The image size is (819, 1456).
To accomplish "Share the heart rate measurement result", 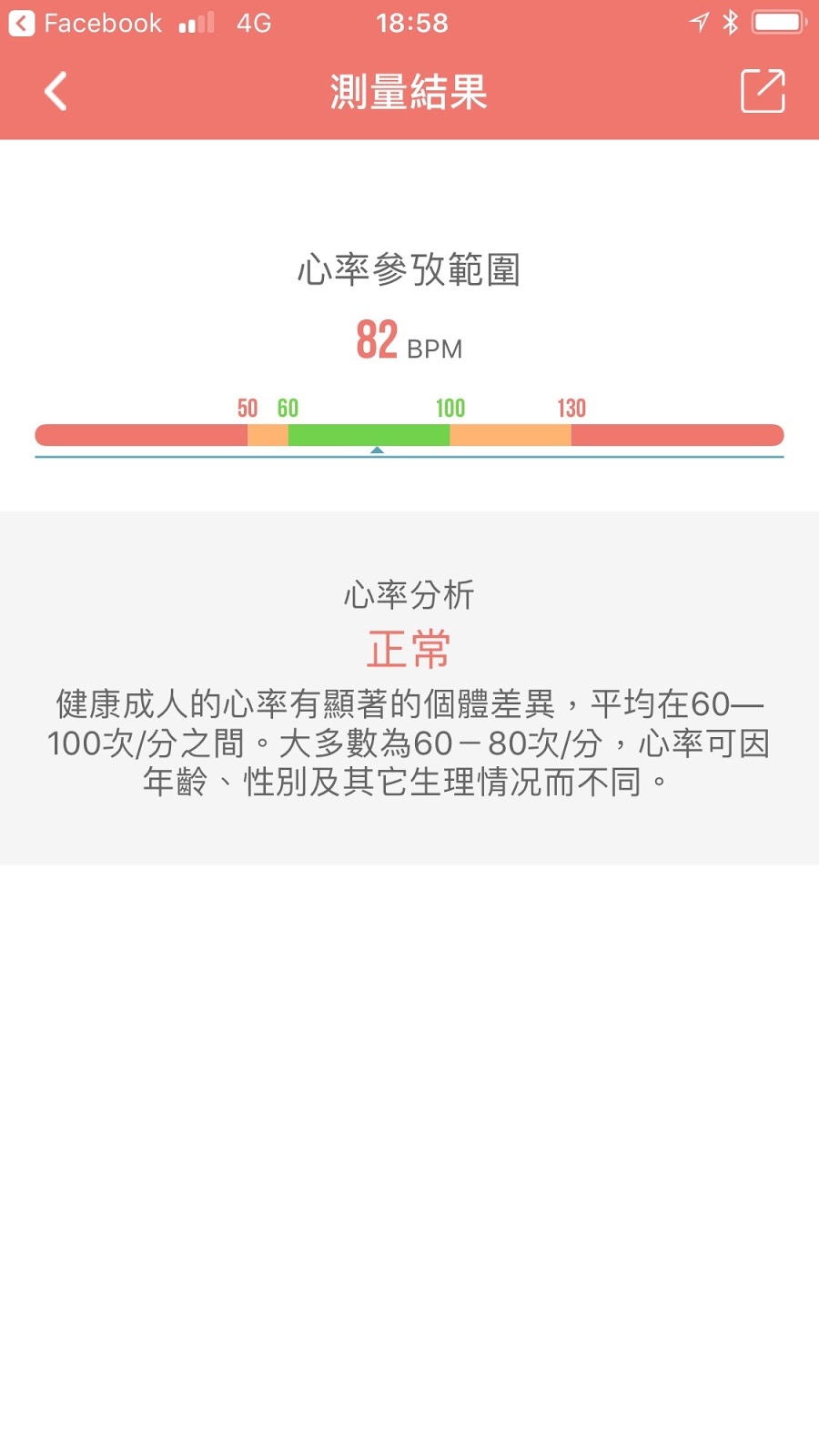I will tap(762, 91).
